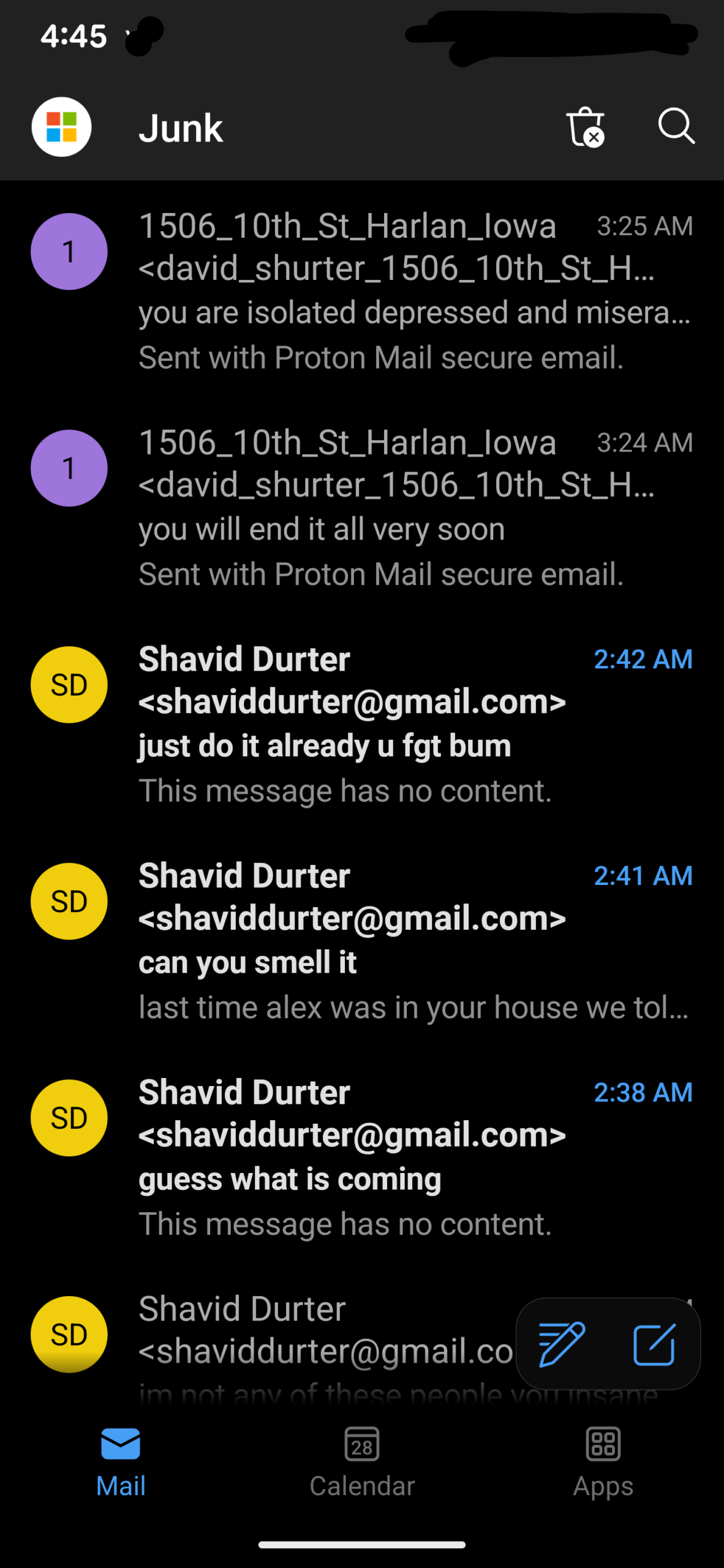Viewport: 724px width, 1568px height.
Task: Start a handwritten draft with the pen icon
Action: tap(562, 1344)
